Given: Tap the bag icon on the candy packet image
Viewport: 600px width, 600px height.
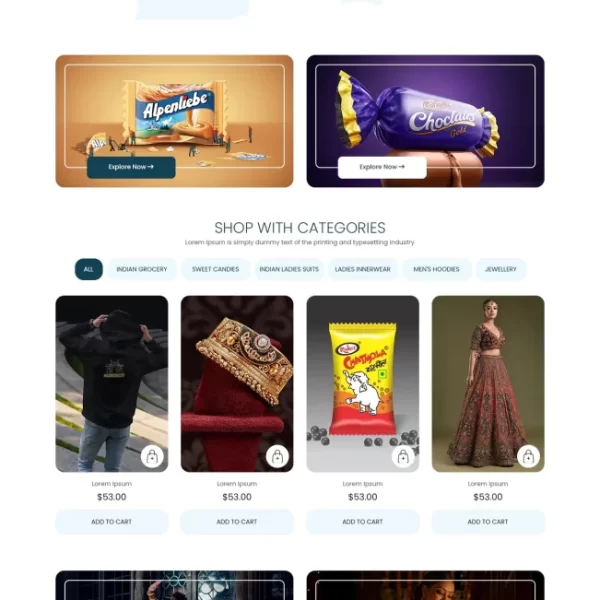Looking at the screenshot, I should tap(403, 456).
